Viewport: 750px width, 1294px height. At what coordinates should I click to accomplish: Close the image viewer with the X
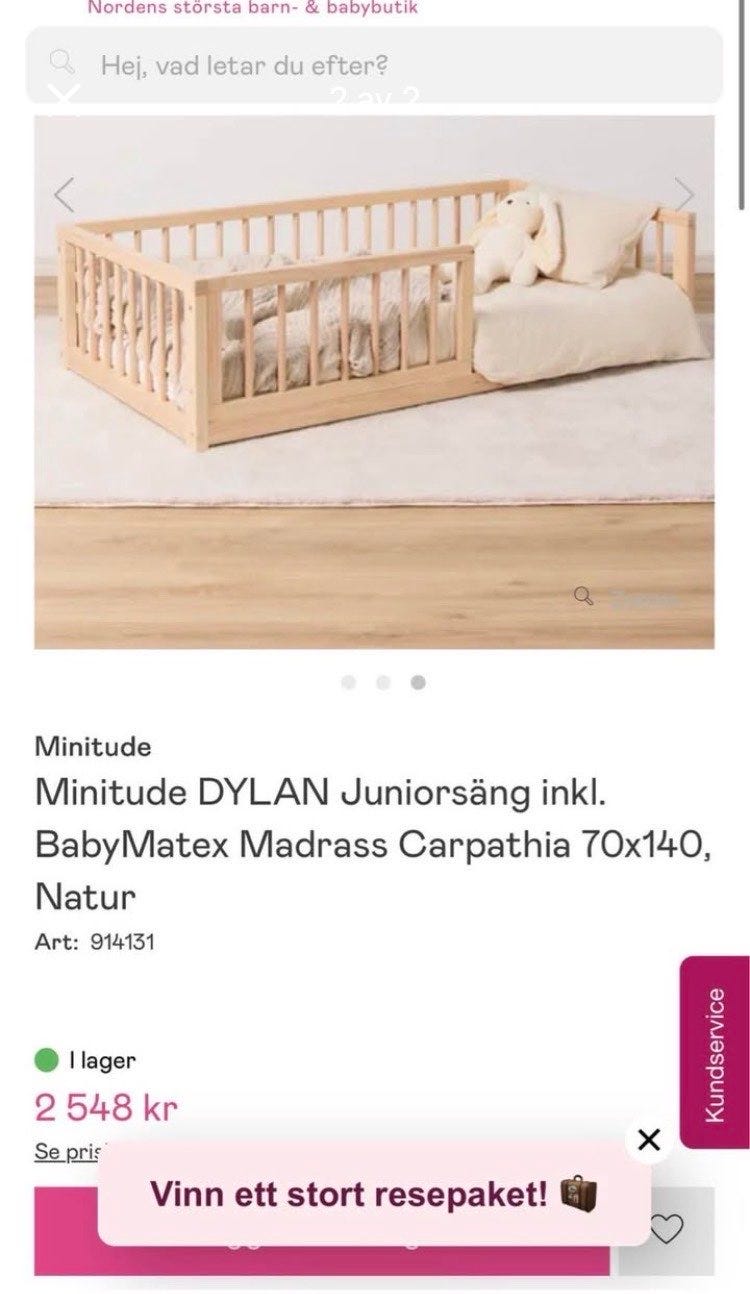tap(65, 98)
